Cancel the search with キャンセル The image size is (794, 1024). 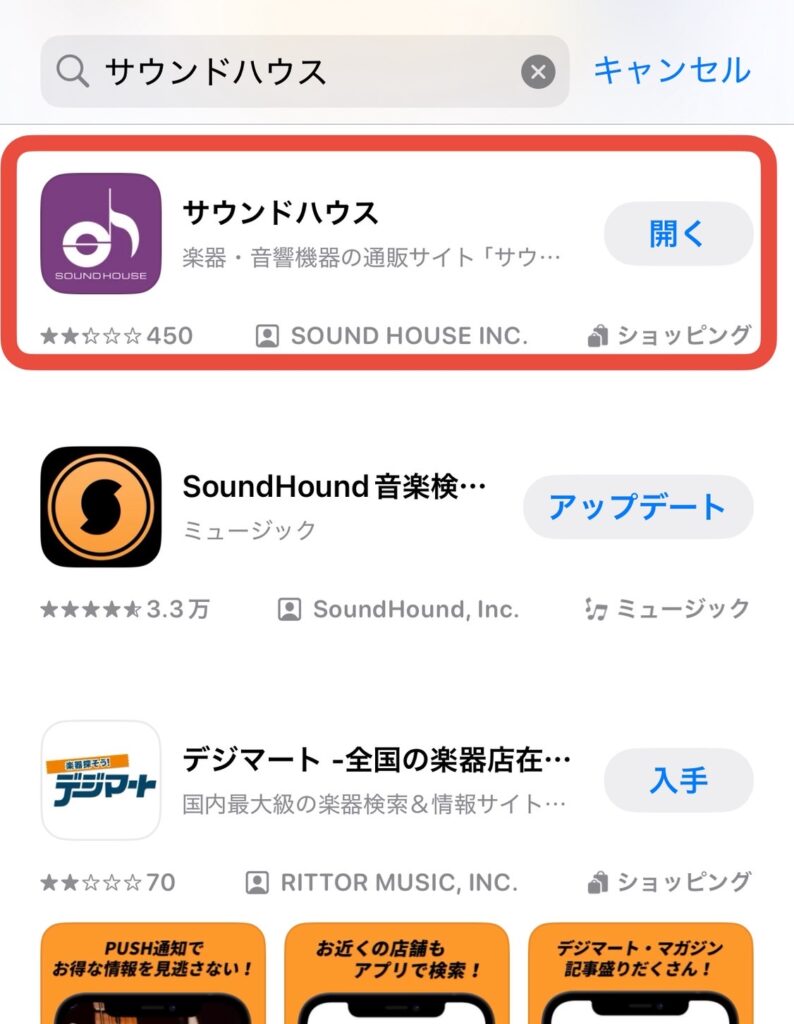tap(671, 70)
